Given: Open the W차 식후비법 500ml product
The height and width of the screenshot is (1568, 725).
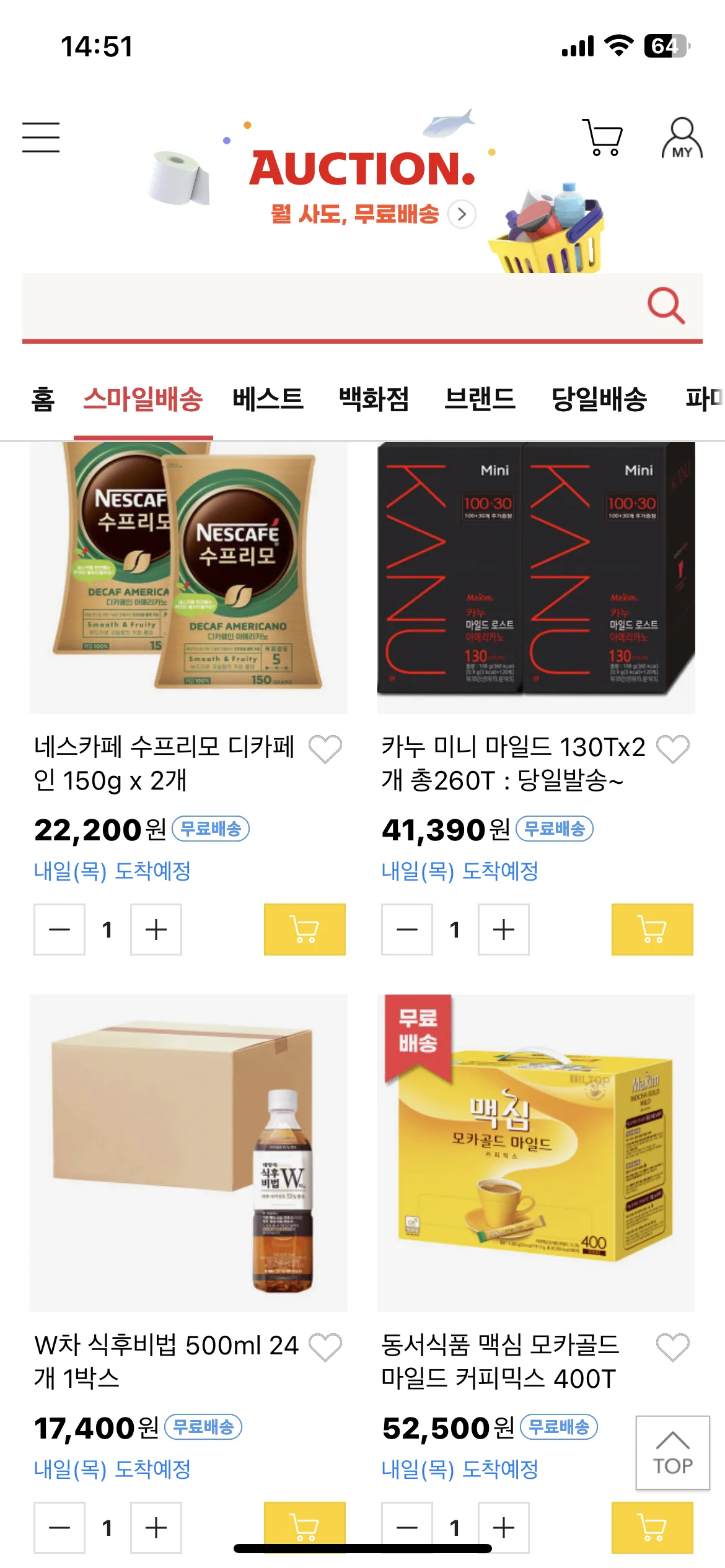Looking at the screenshot, I should pyautogui.click(x=188, y=1153).
